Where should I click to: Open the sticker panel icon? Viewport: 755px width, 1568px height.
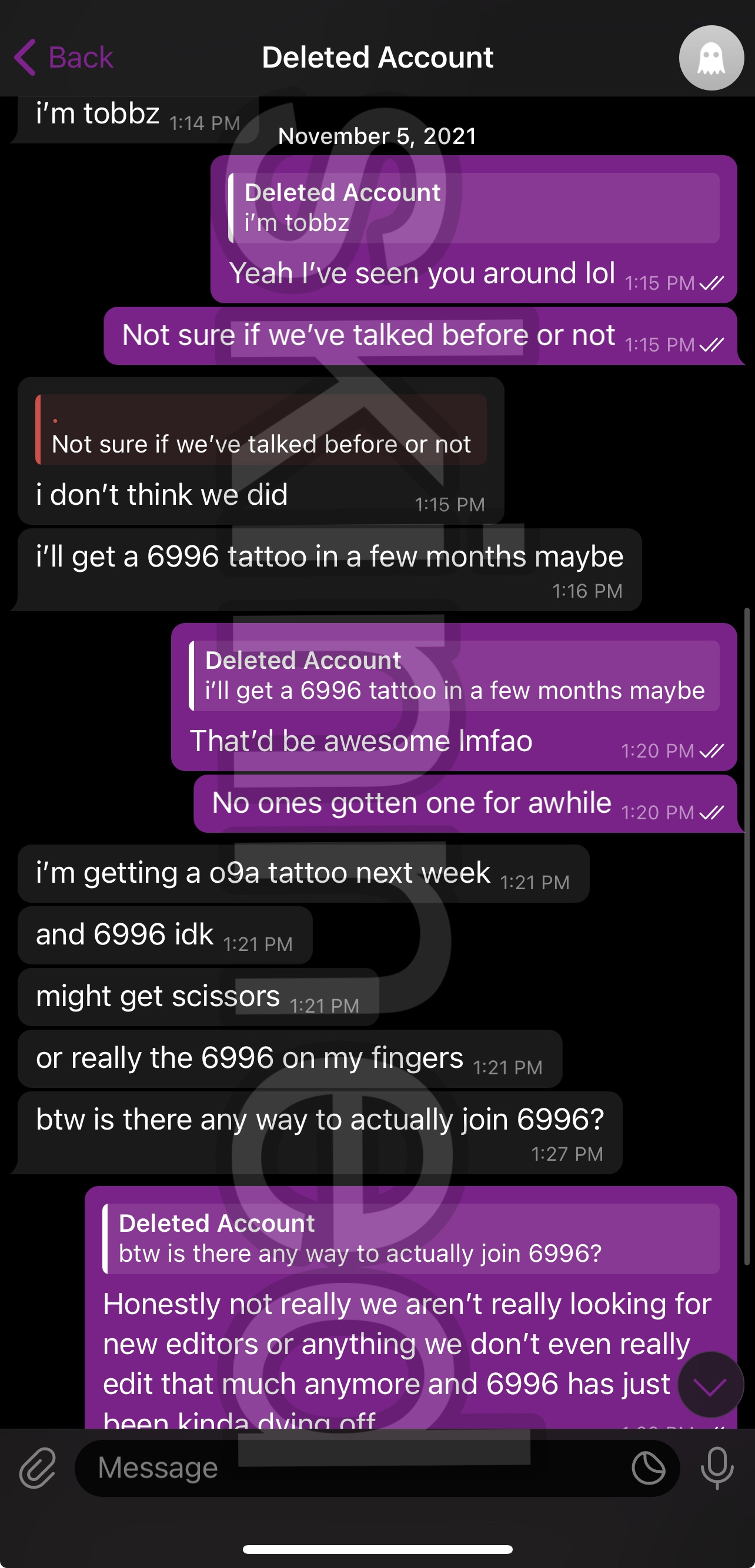649,1468
